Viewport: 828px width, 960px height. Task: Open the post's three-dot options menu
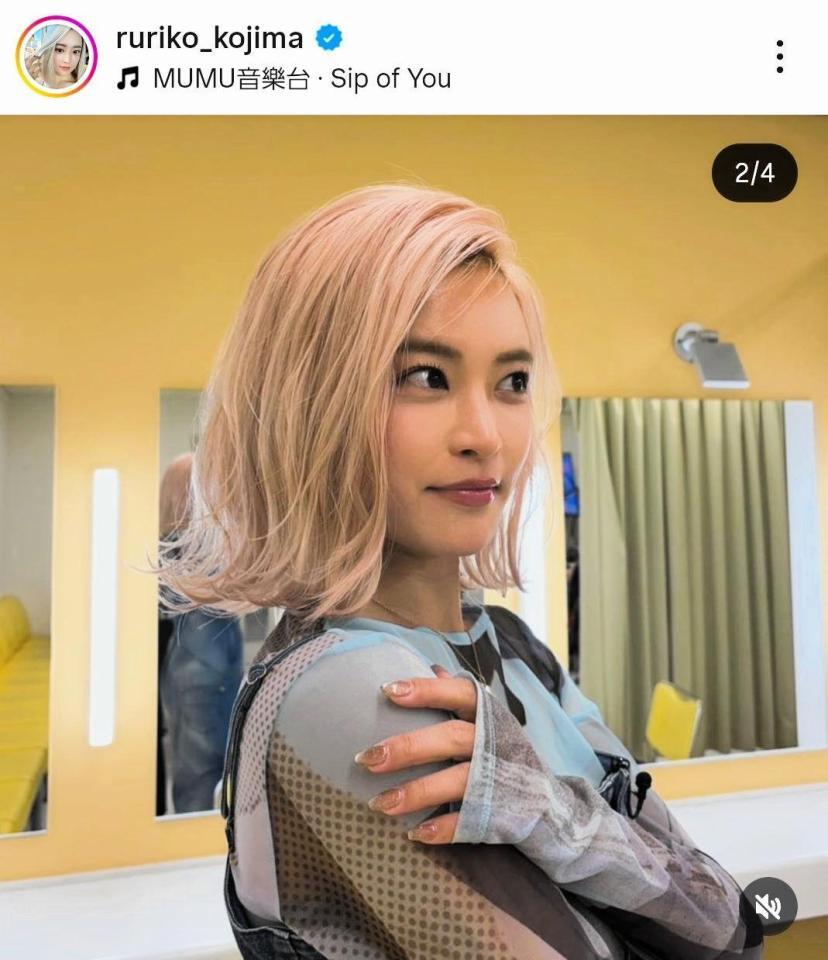click(x=779, y=57)
